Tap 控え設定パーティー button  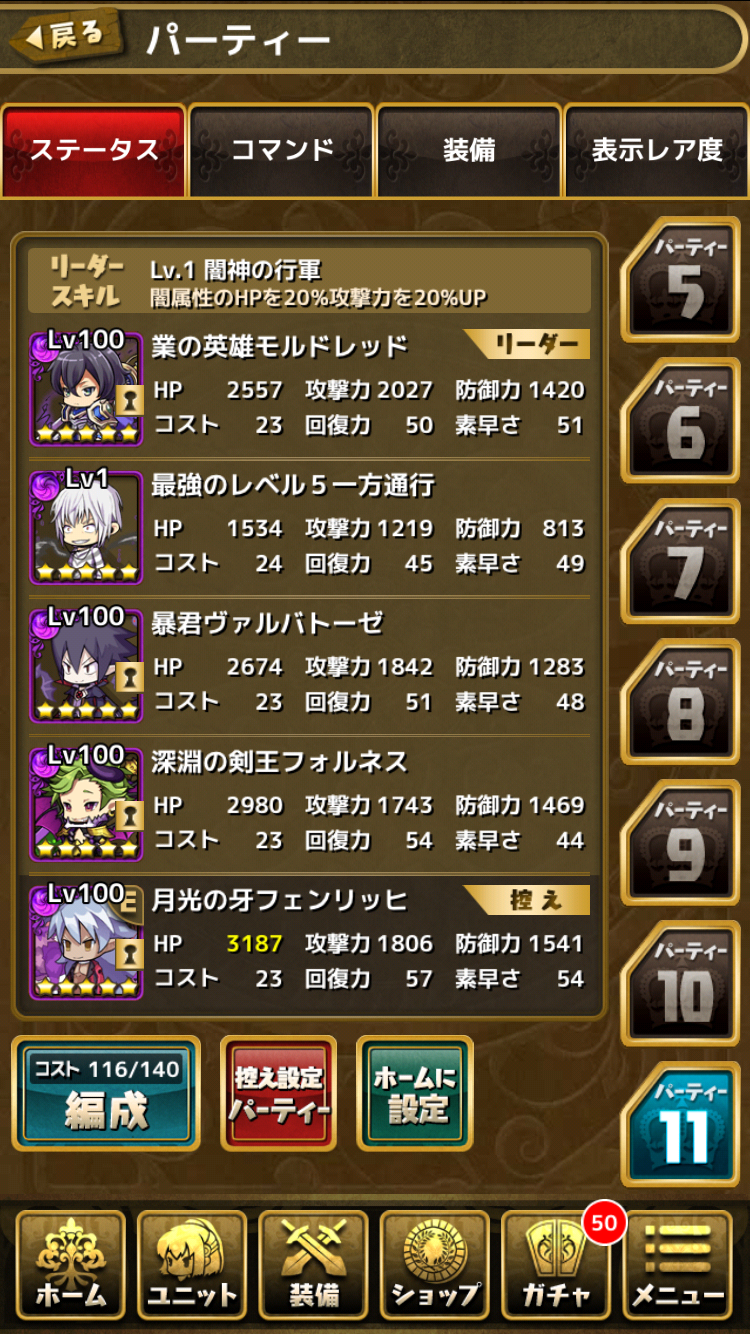[x=278, y=1094]
